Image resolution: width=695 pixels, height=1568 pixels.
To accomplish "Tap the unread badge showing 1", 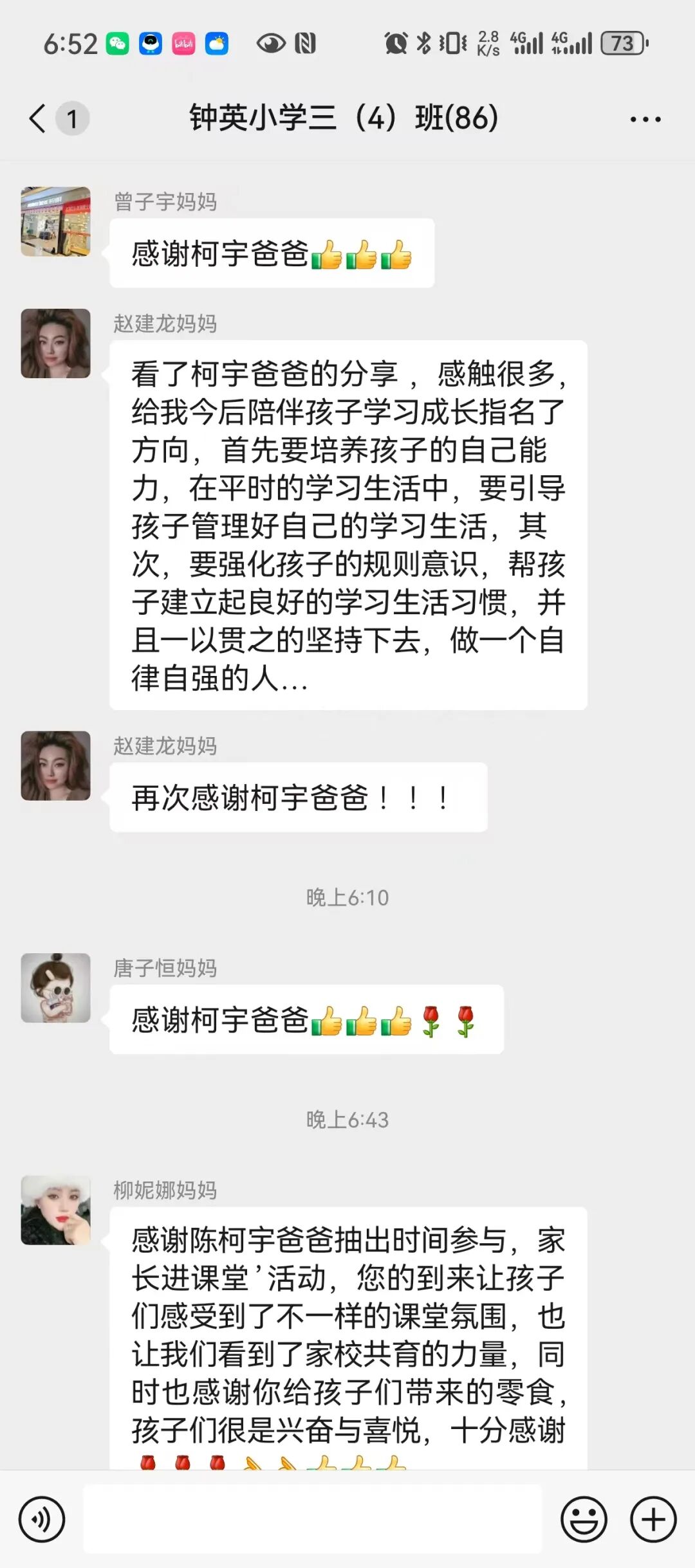I will click(x=73, y=118).
